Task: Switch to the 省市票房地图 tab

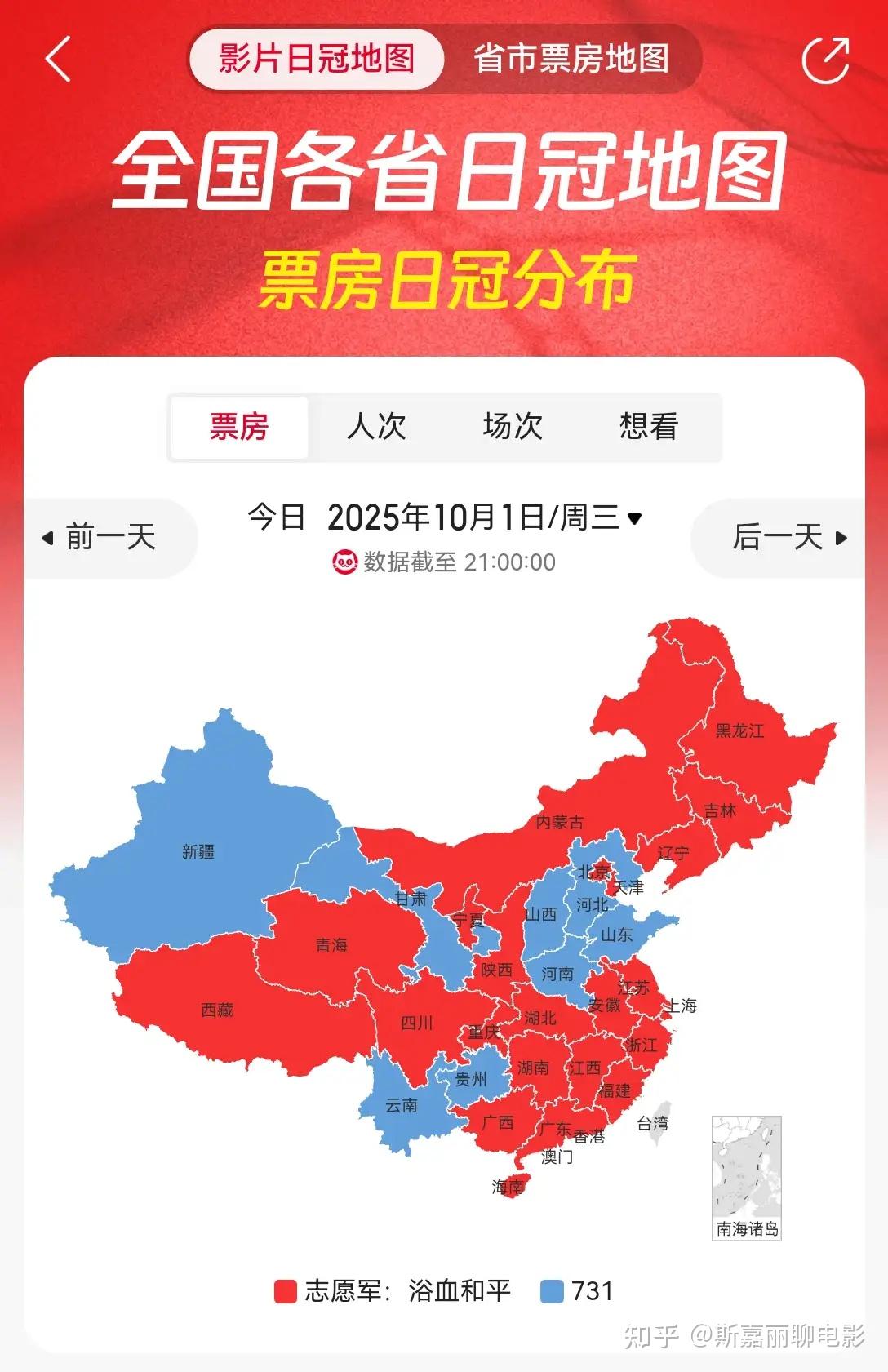Action: pyautogui.click(x=571, y=59)
